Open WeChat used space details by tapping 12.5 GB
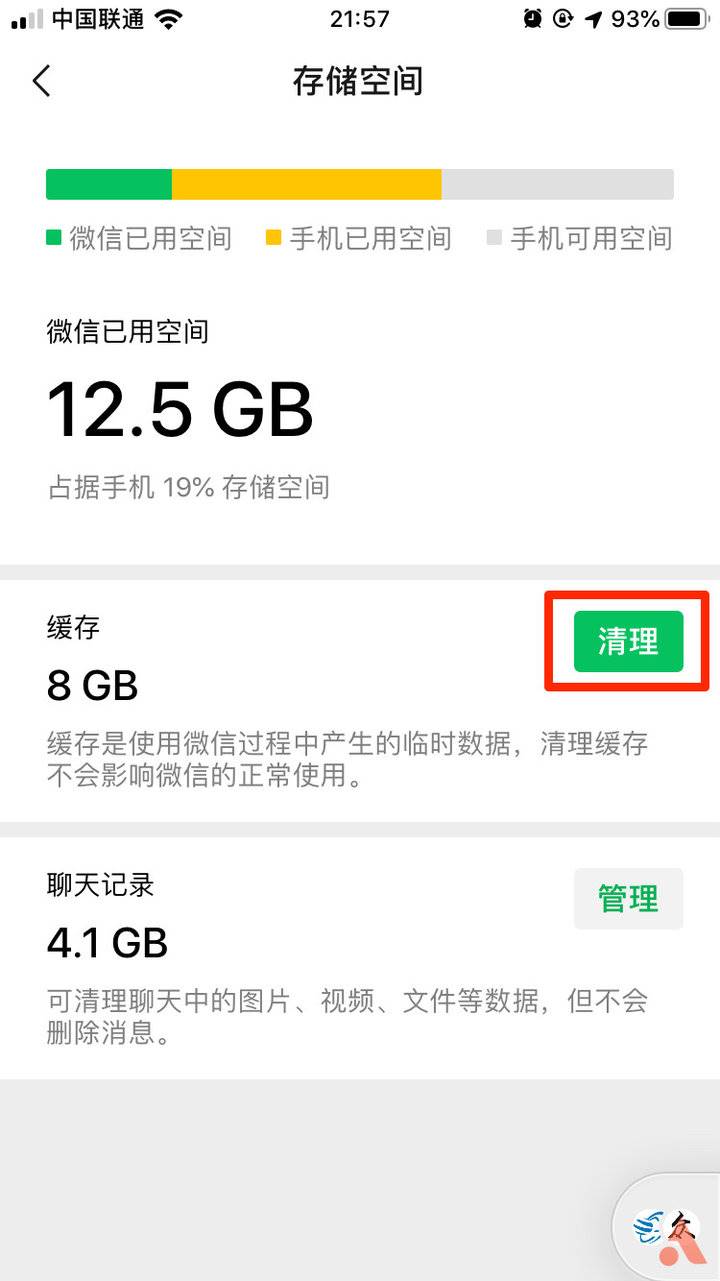This screenshot has width=720, height=1281. point(180,404)
